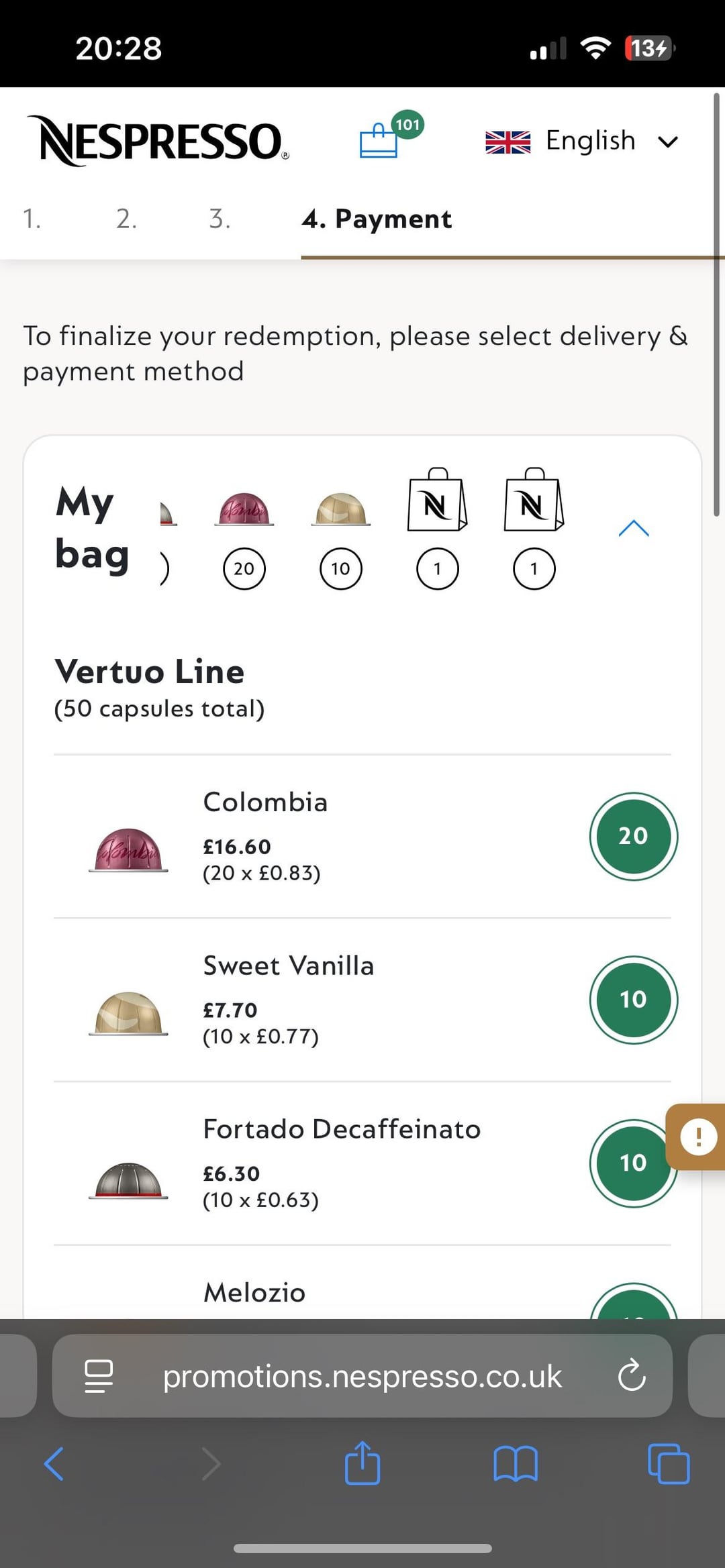Image resolution: width=725 pixels, height=1568 pixels.
Task: Reload the current page
Action: coord(631,1377)
